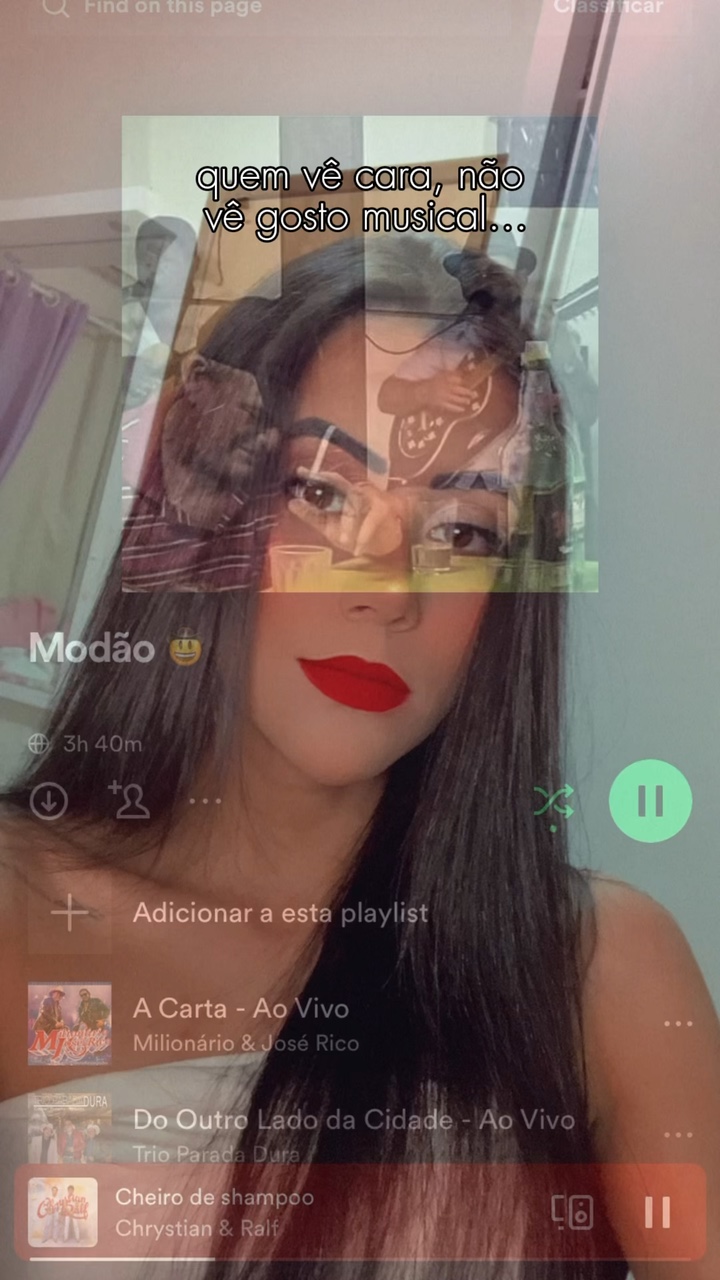Image resolution: width=720 pixels, height=1280 pixels.
Task: Tap Adicionar a esta playlist
Action: [x=281, y=913]
